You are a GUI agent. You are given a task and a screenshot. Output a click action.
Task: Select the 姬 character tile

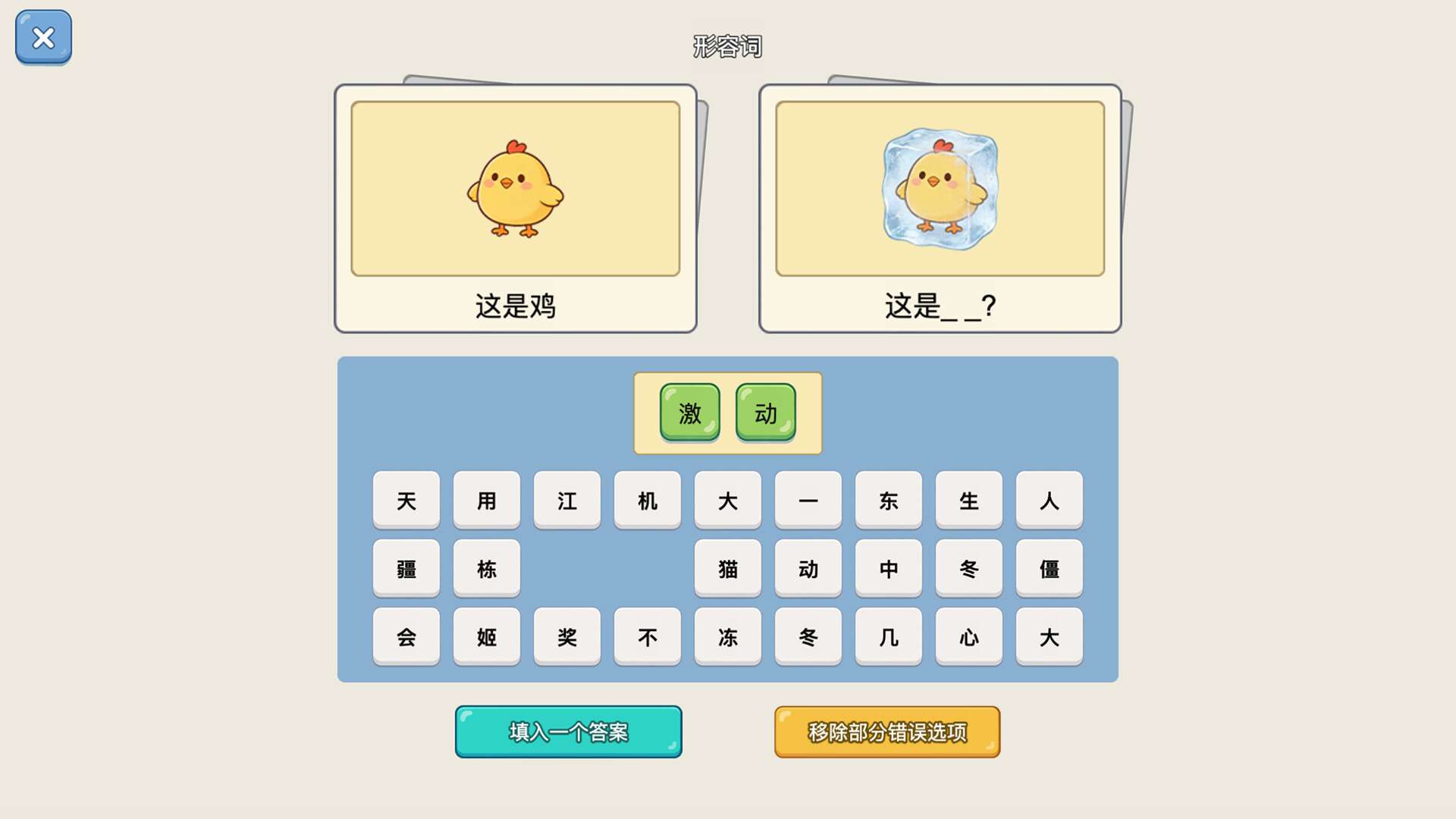click(486, 637)
